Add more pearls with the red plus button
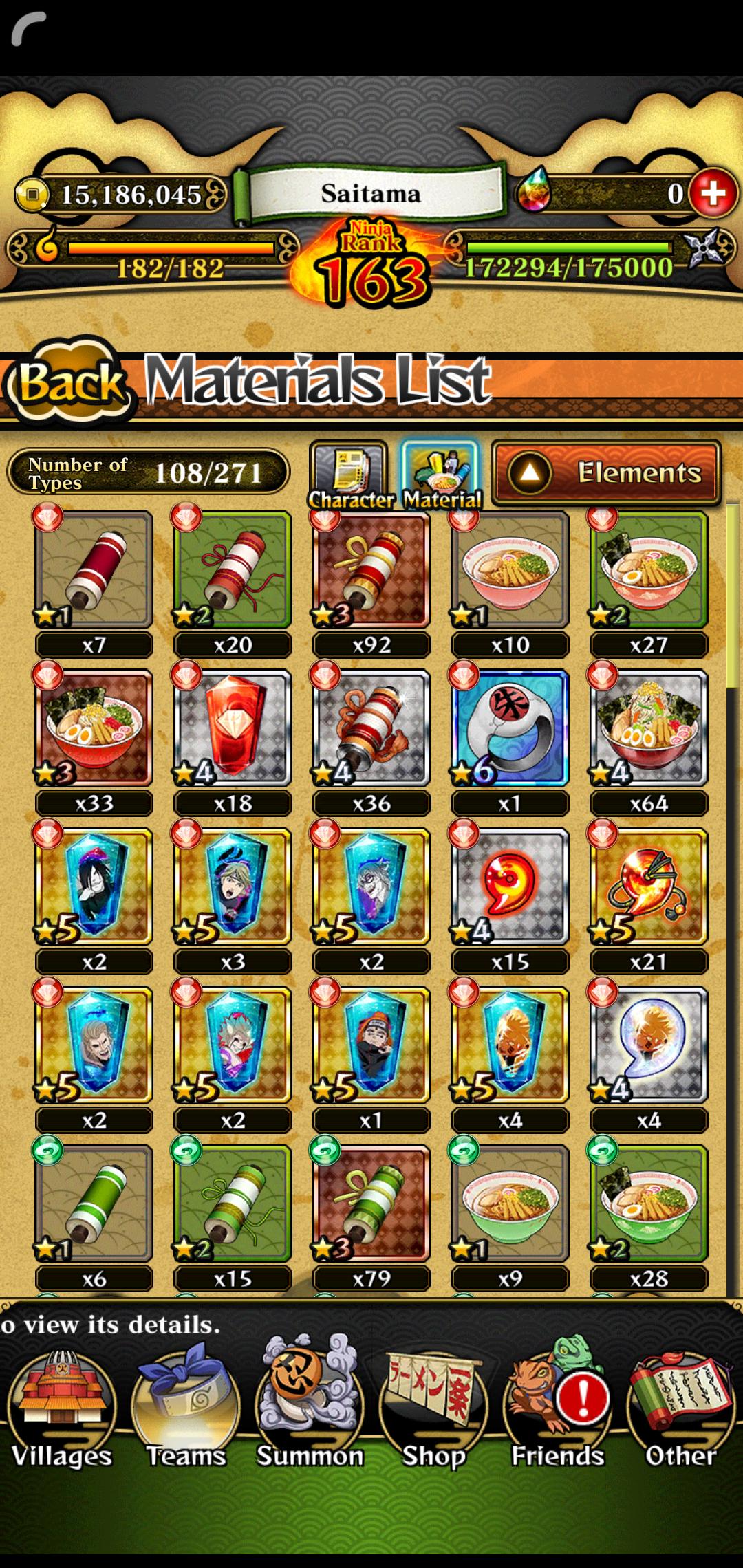 [x=713, y=193]
